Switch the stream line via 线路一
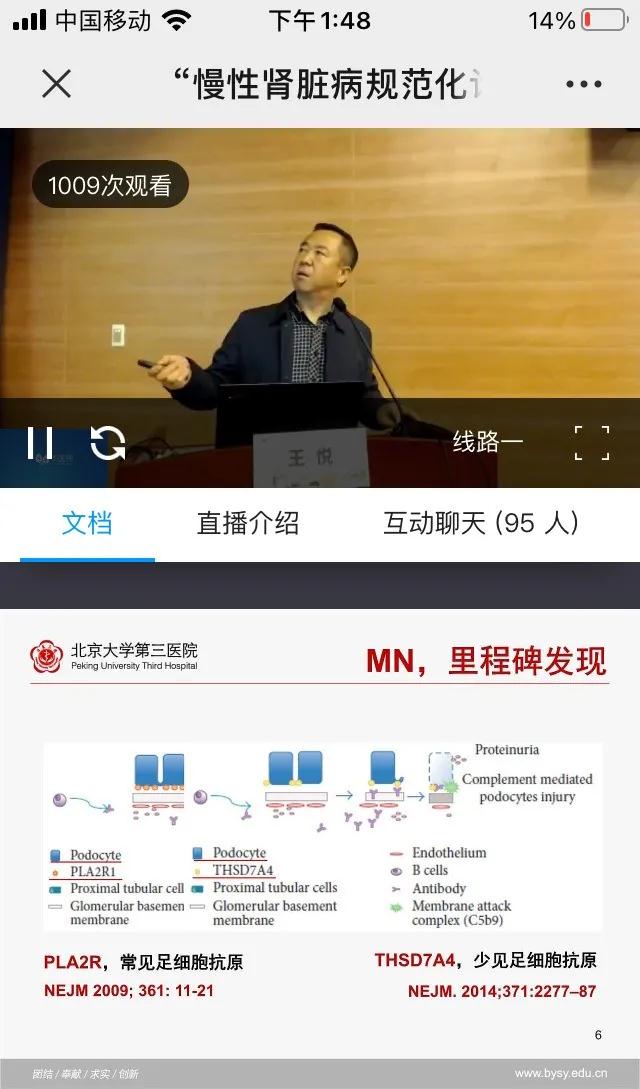Viewport: 640px width, 1089px height. pos(488,442)
